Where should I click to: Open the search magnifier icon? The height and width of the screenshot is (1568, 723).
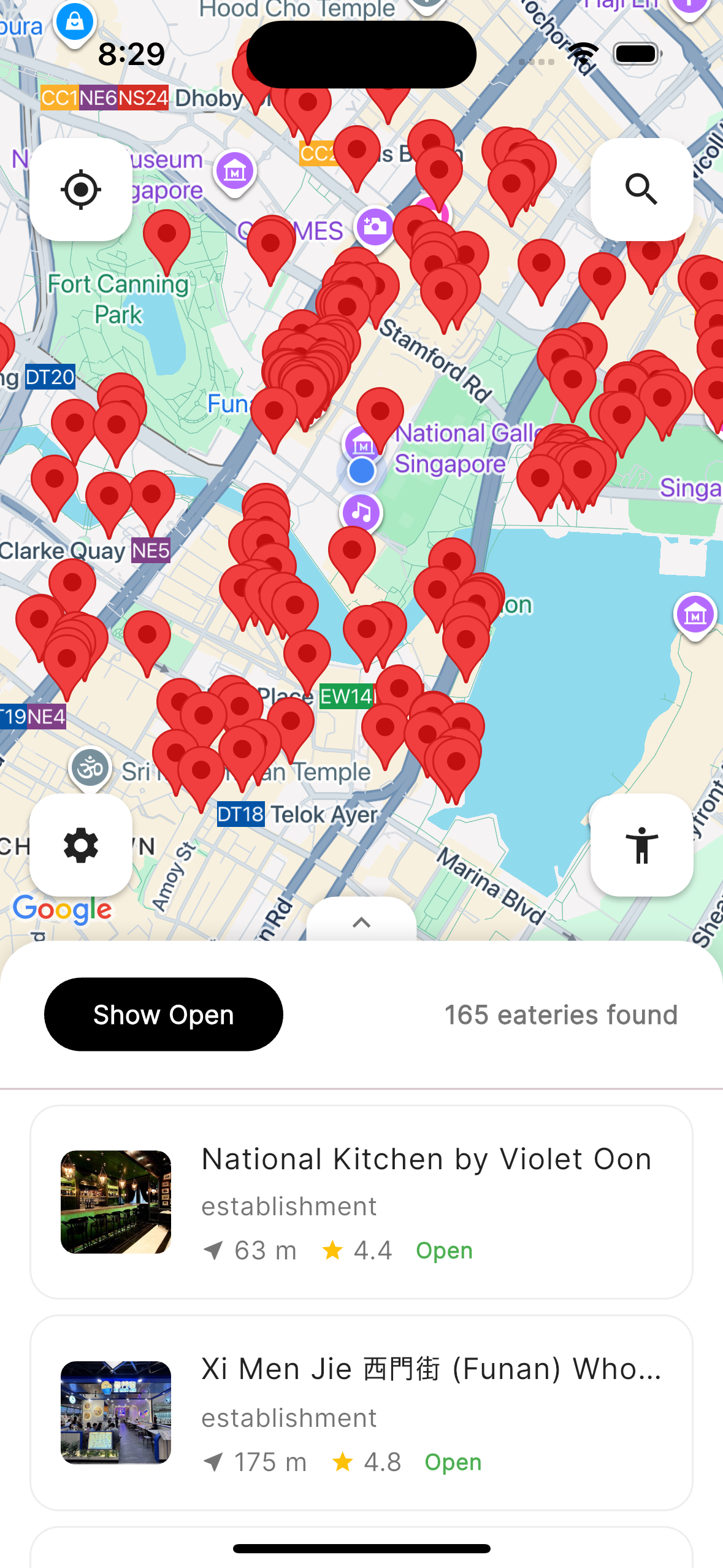point(641,188)
